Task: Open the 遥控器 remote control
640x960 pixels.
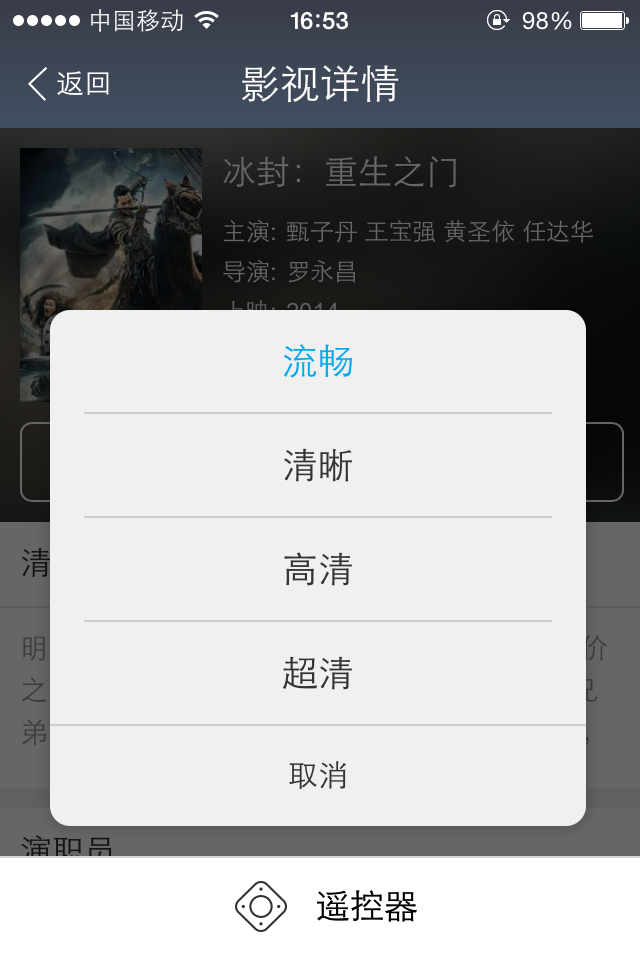Action: pyautogui.click(x=325, y=907)
